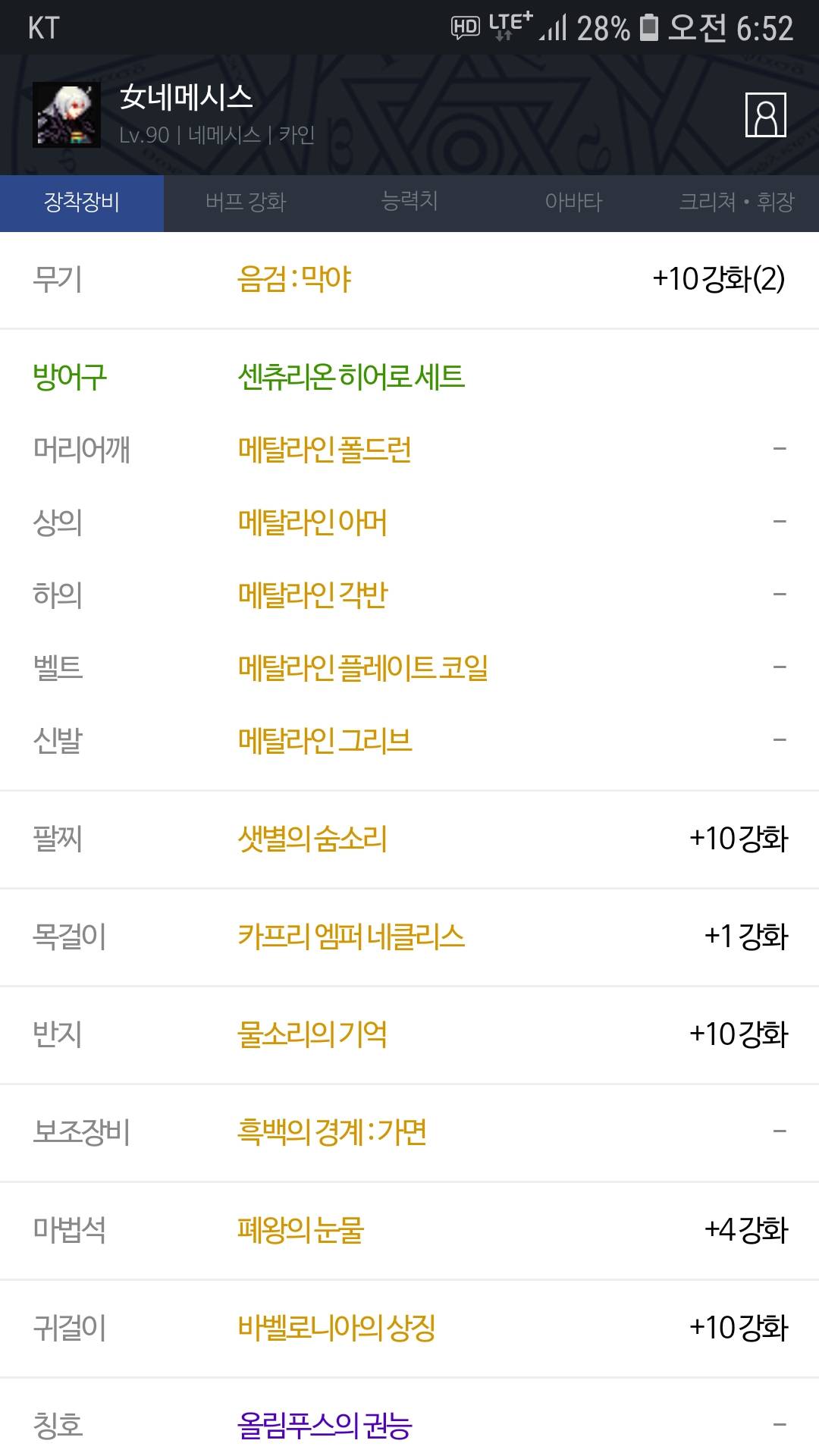Switch to the 능력치 tab
Viewport: 819px width, 1456px height.
tap(409, 202)
